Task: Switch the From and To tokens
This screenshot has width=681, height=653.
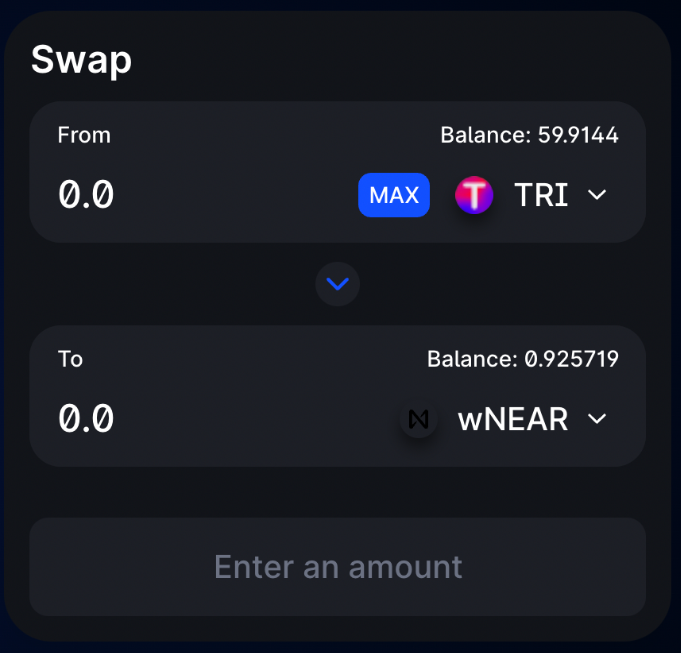Action: click(338, 285)
